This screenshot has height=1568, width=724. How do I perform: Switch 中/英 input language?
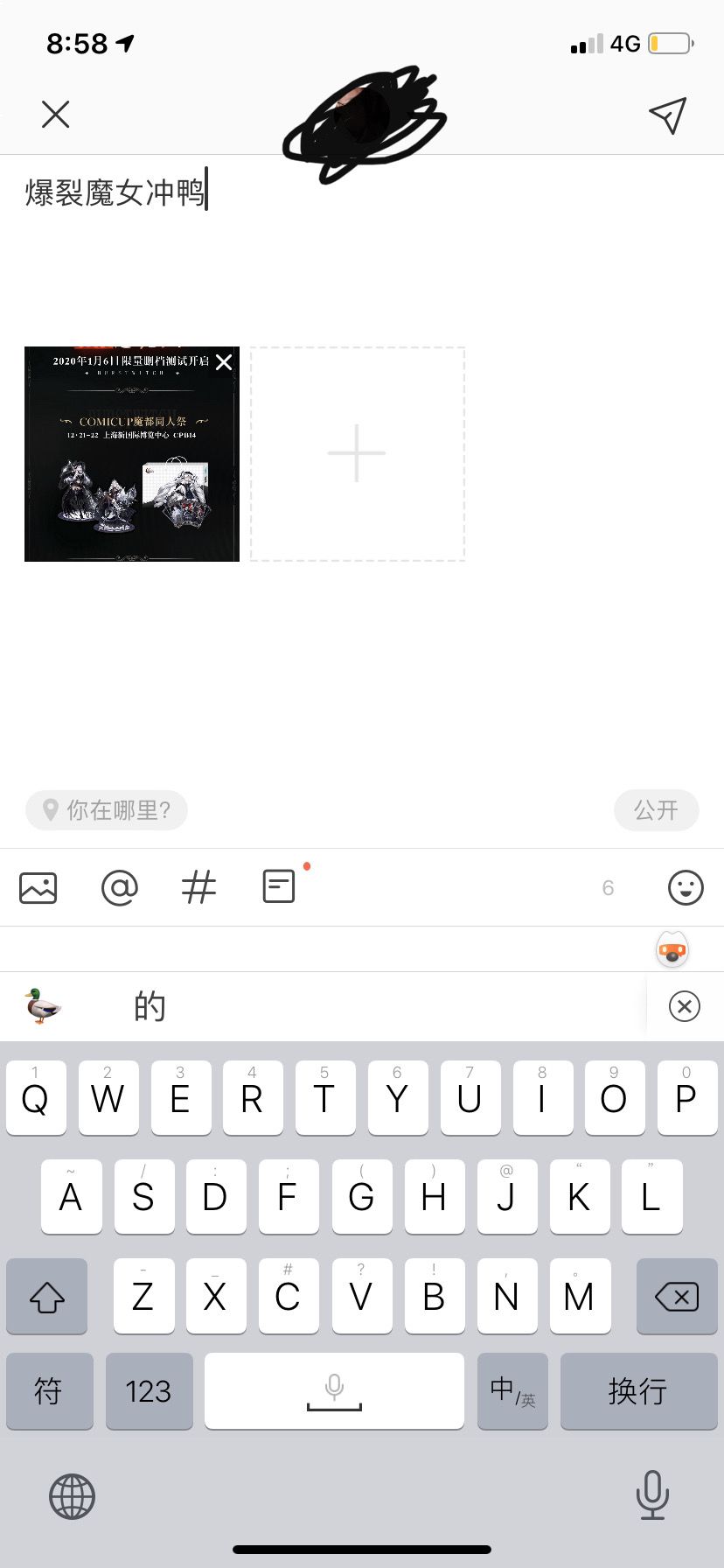(512, 1391)
